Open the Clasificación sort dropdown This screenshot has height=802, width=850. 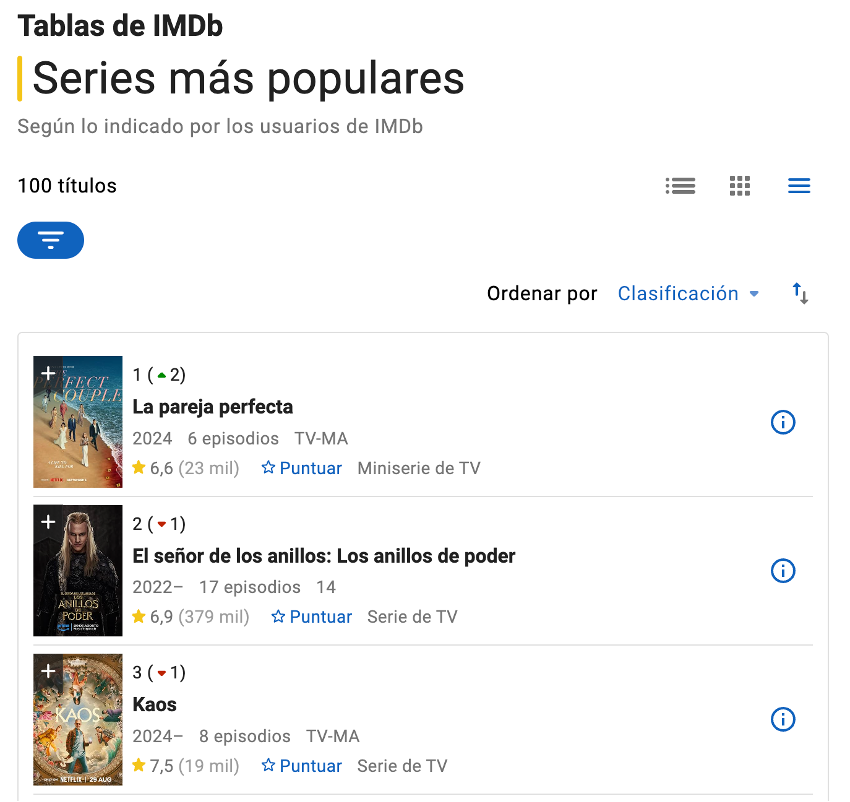[688, 294]
